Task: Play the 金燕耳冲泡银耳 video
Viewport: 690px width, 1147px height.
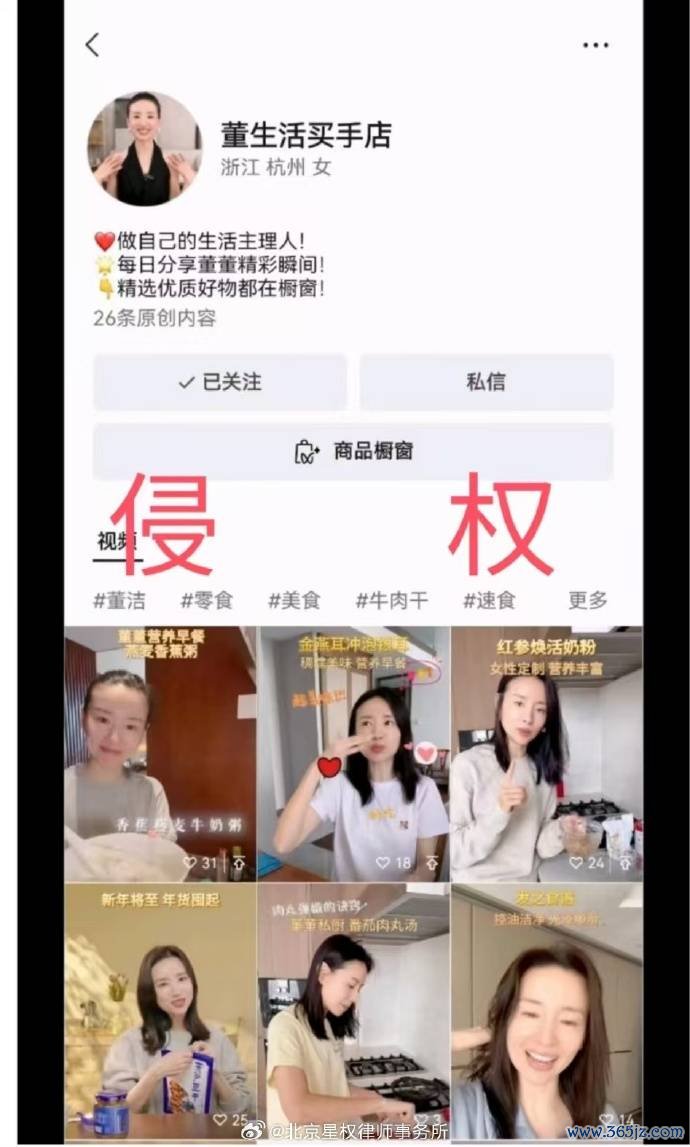Action: (353, 753)
